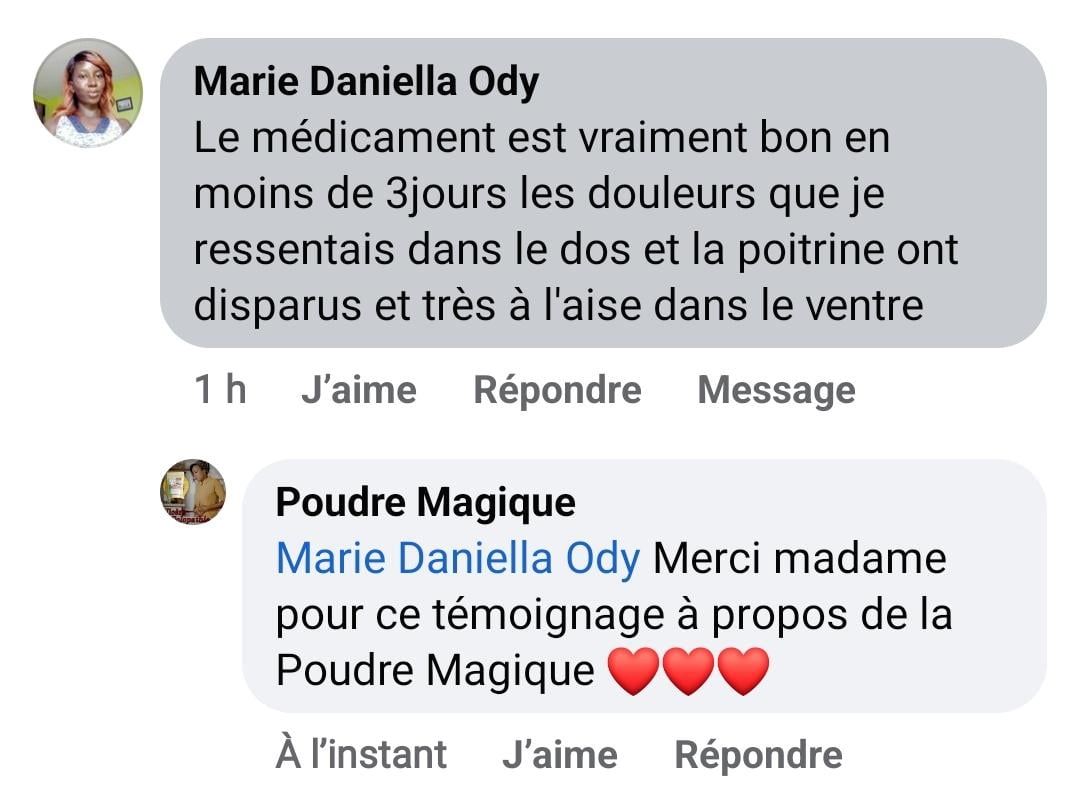The image size is (1080, 809).
Task: Open the blue Marie Daniella Ody mention
Action: pos(457,558)
